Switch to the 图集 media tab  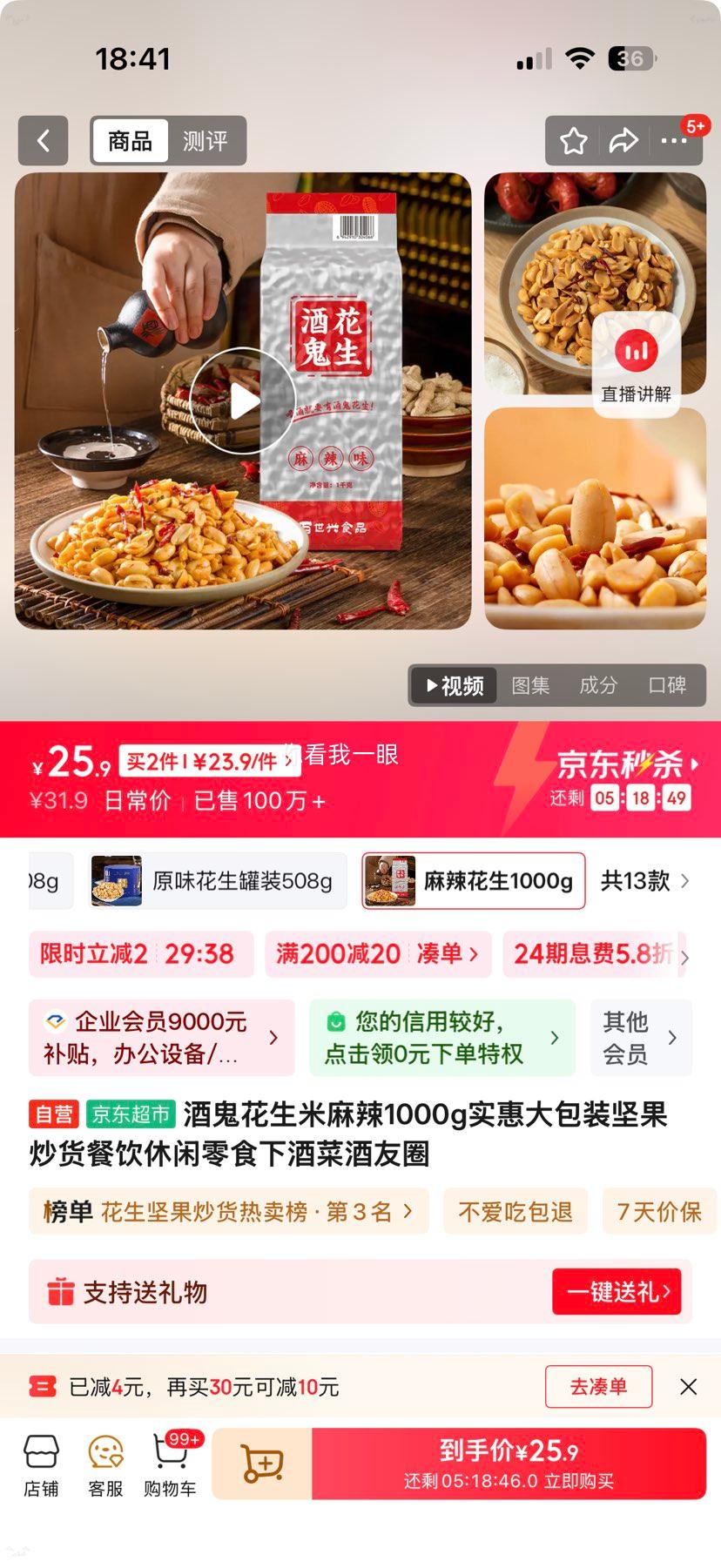(531, 686)
